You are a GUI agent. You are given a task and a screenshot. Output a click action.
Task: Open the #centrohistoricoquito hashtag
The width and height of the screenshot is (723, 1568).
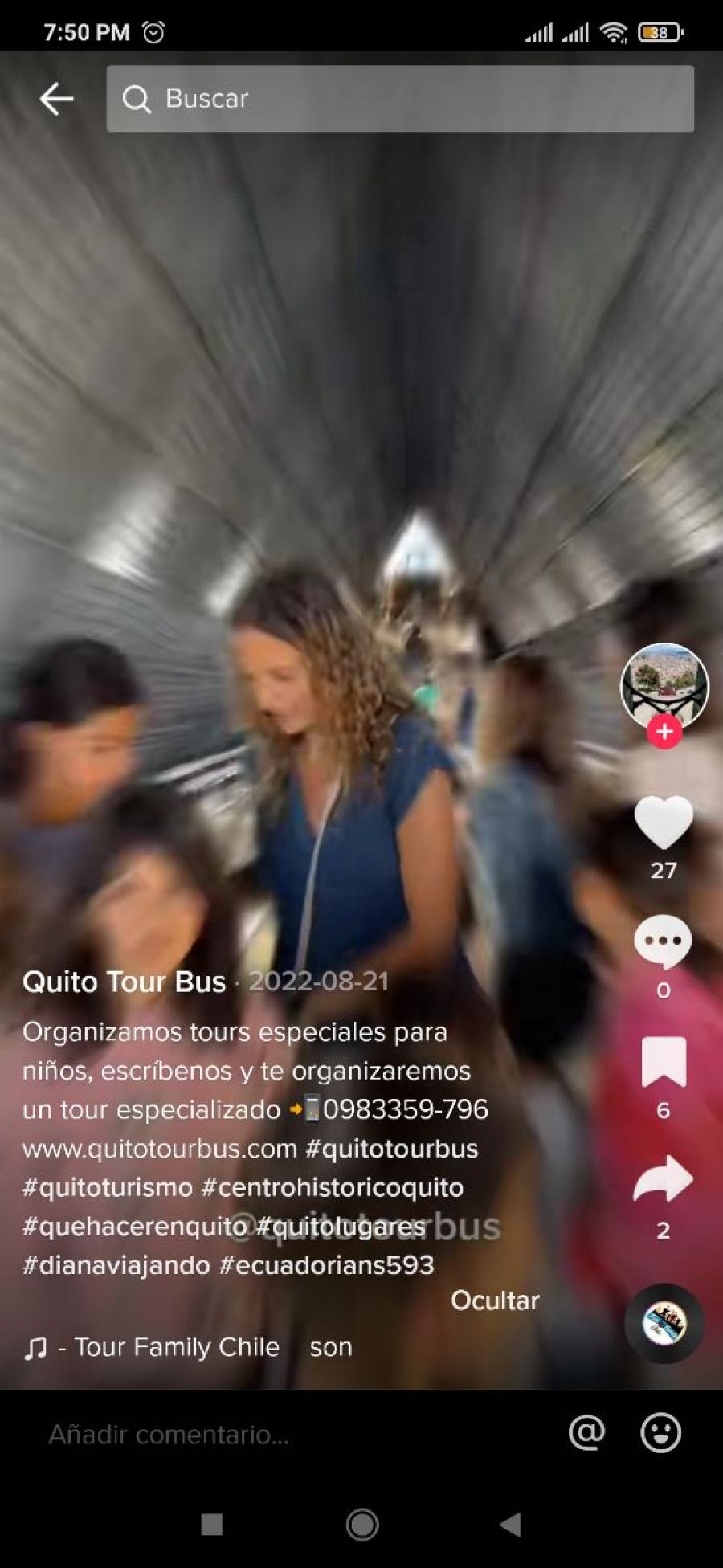(333, 1187)
